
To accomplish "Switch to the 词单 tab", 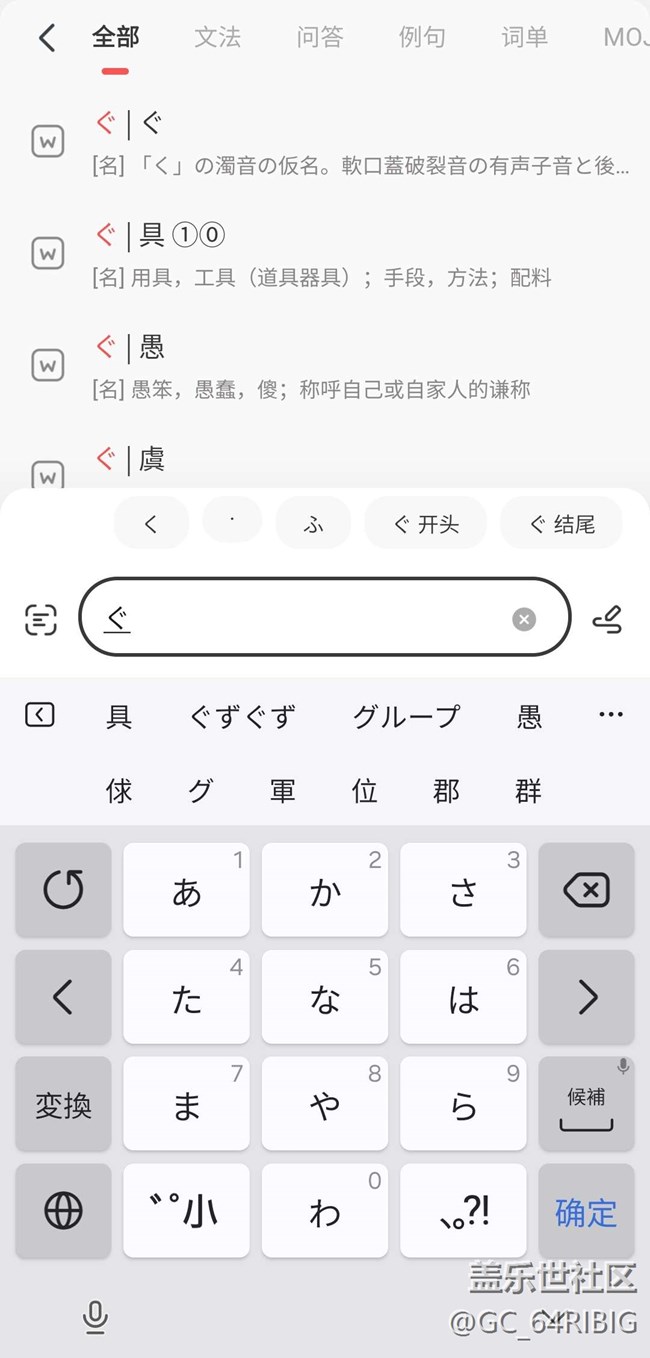I will click(x=525, y=38).
